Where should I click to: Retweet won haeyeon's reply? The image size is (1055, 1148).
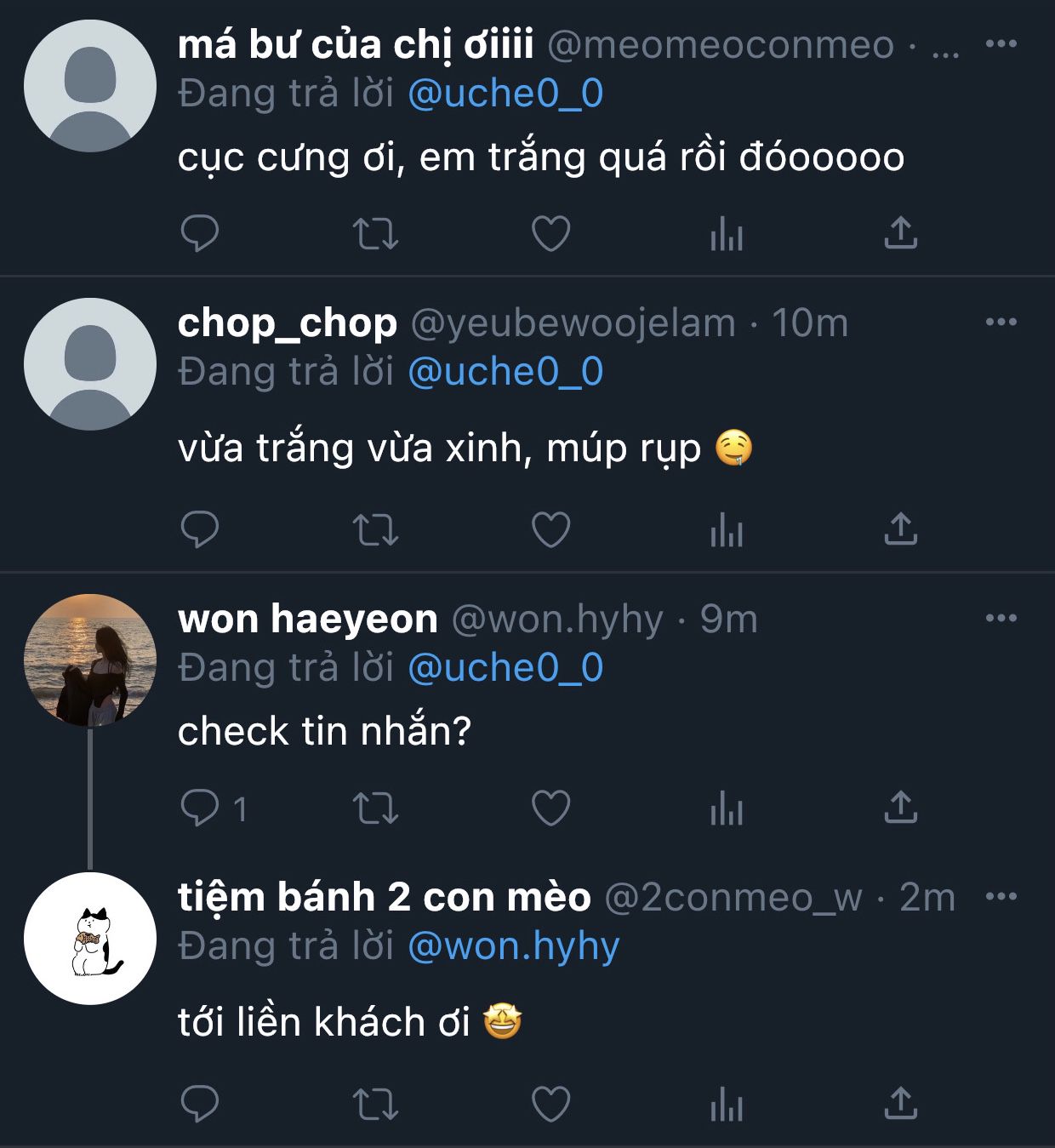pyautogui.click(x=375, y=808)
